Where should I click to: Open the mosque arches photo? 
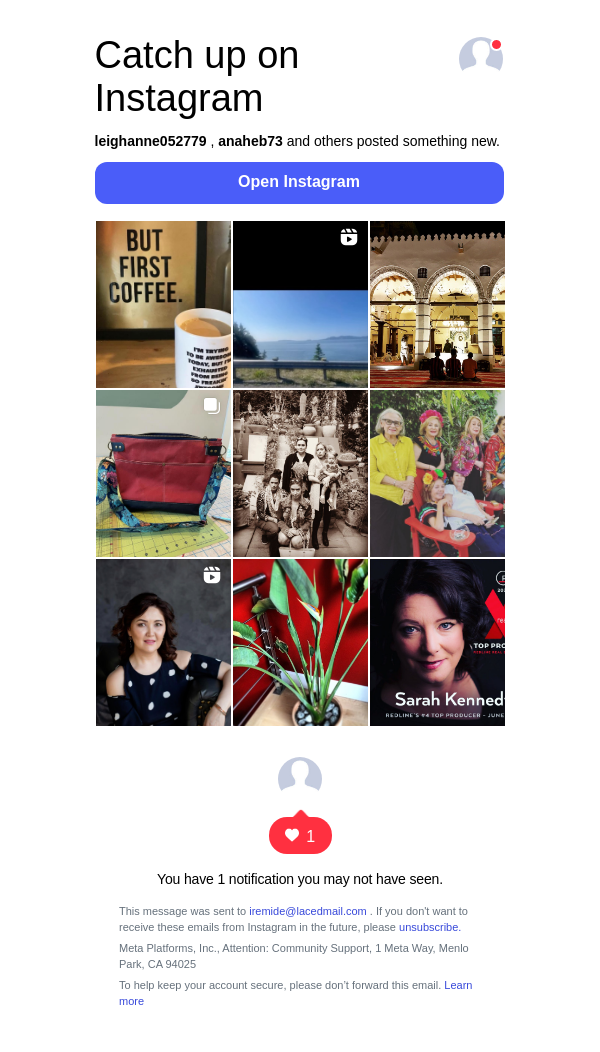[x=437, y=304]
